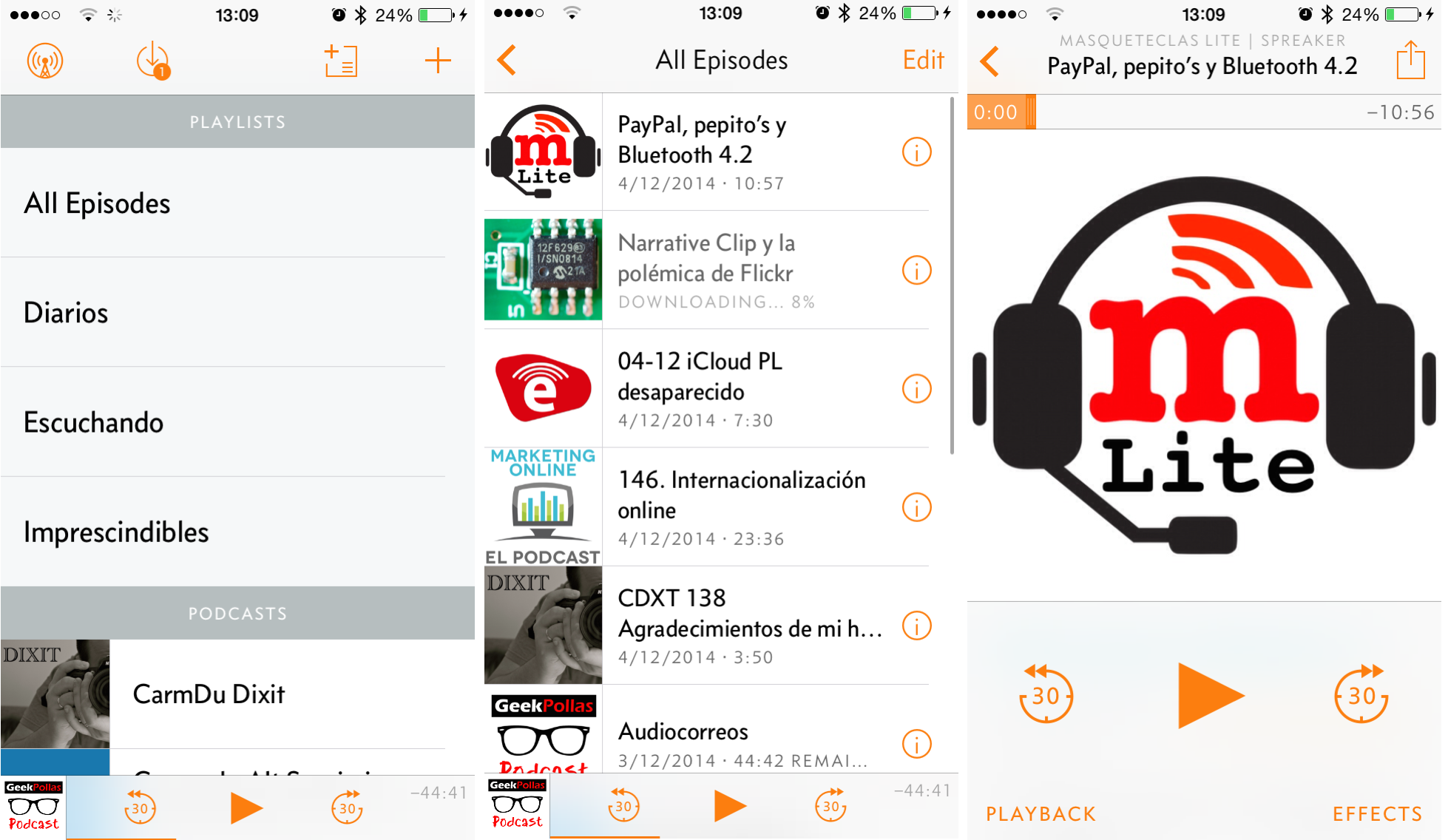The width and height of the screenshot is (1448, 840).
Task: Open the podcast antenna icon
Action: tap(45, 61)
